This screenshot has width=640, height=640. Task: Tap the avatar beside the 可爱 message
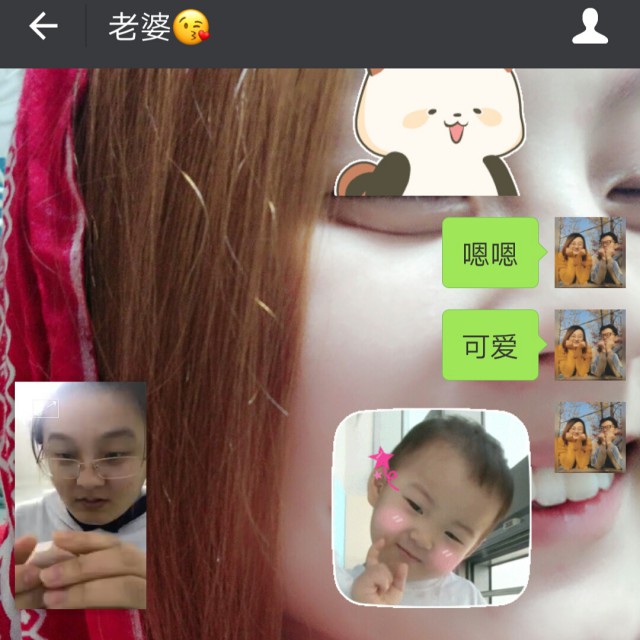point(590,345)
